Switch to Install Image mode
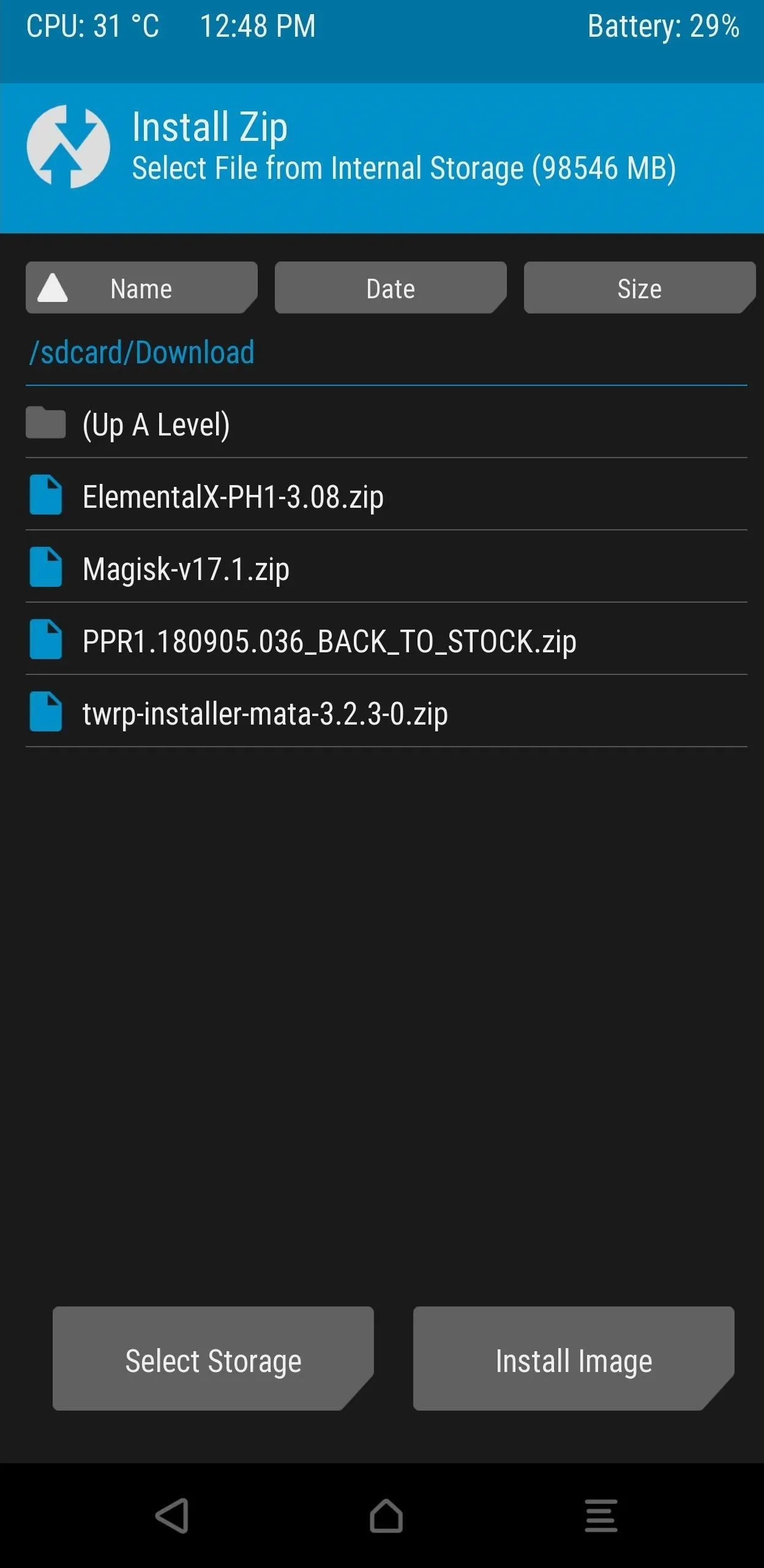The width and height of the screenshot is (764, 1568). (x=574, y=1359)
